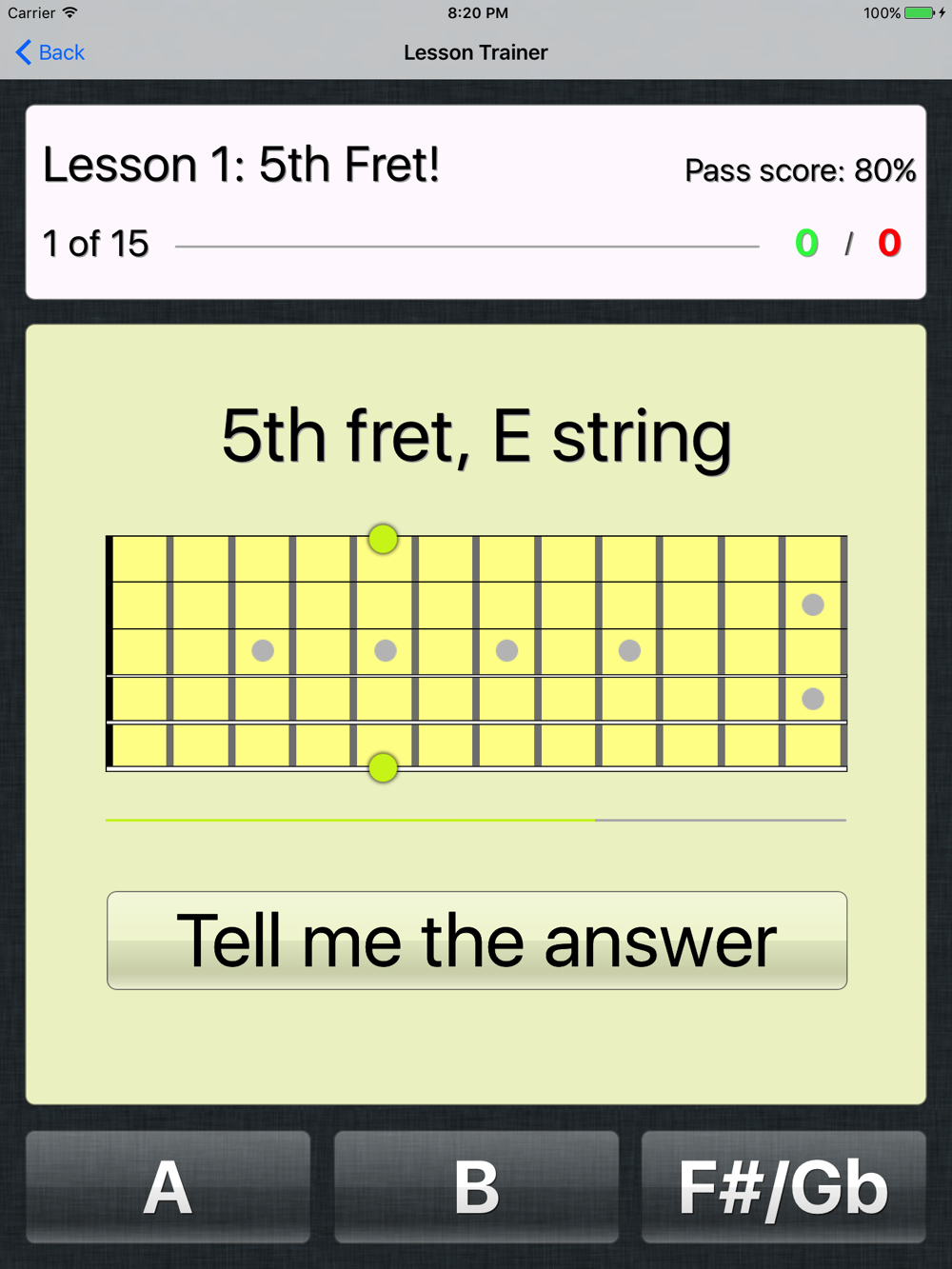Go back from Lesson Trainer

tap(51, 52)
